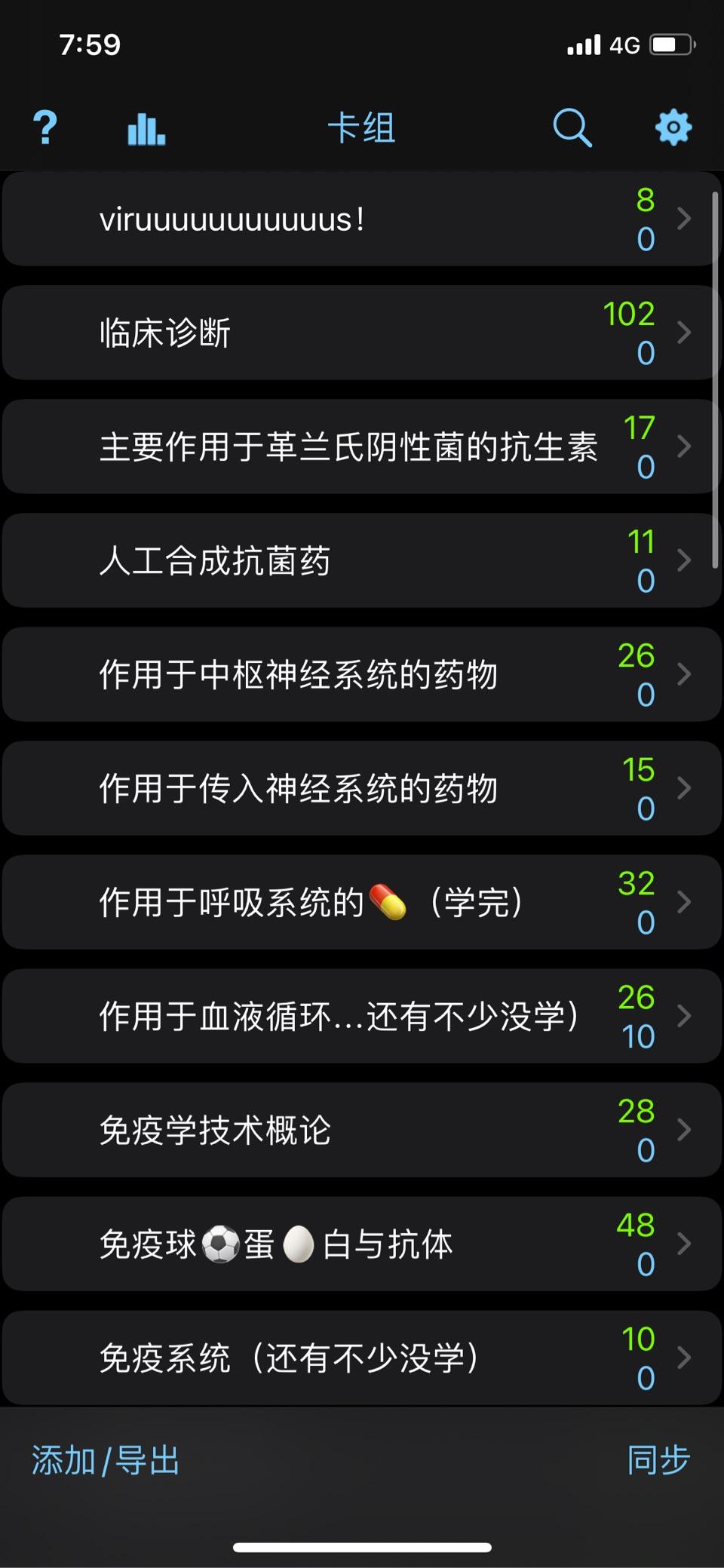Tap the 添加/导出 button
The width and height of the screenshot is (724, 1568).
coord(106,1461)
